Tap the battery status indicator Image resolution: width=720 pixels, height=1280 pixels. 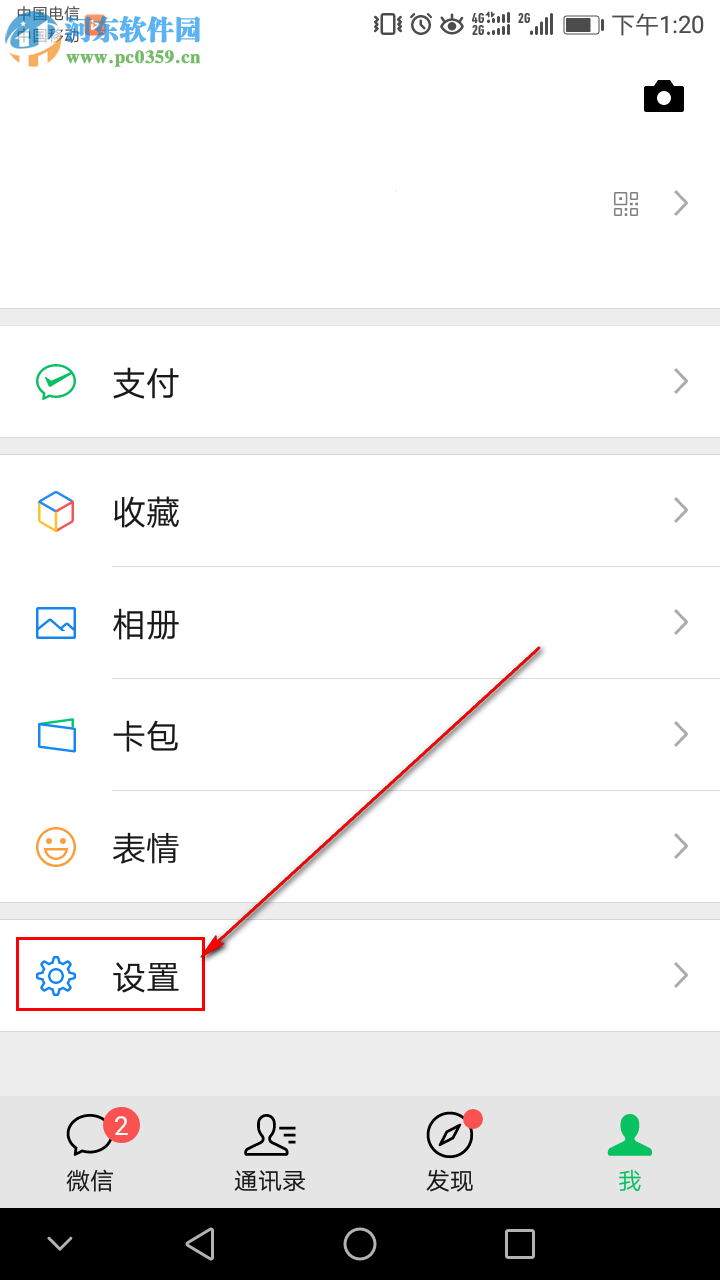pos(583,24)
